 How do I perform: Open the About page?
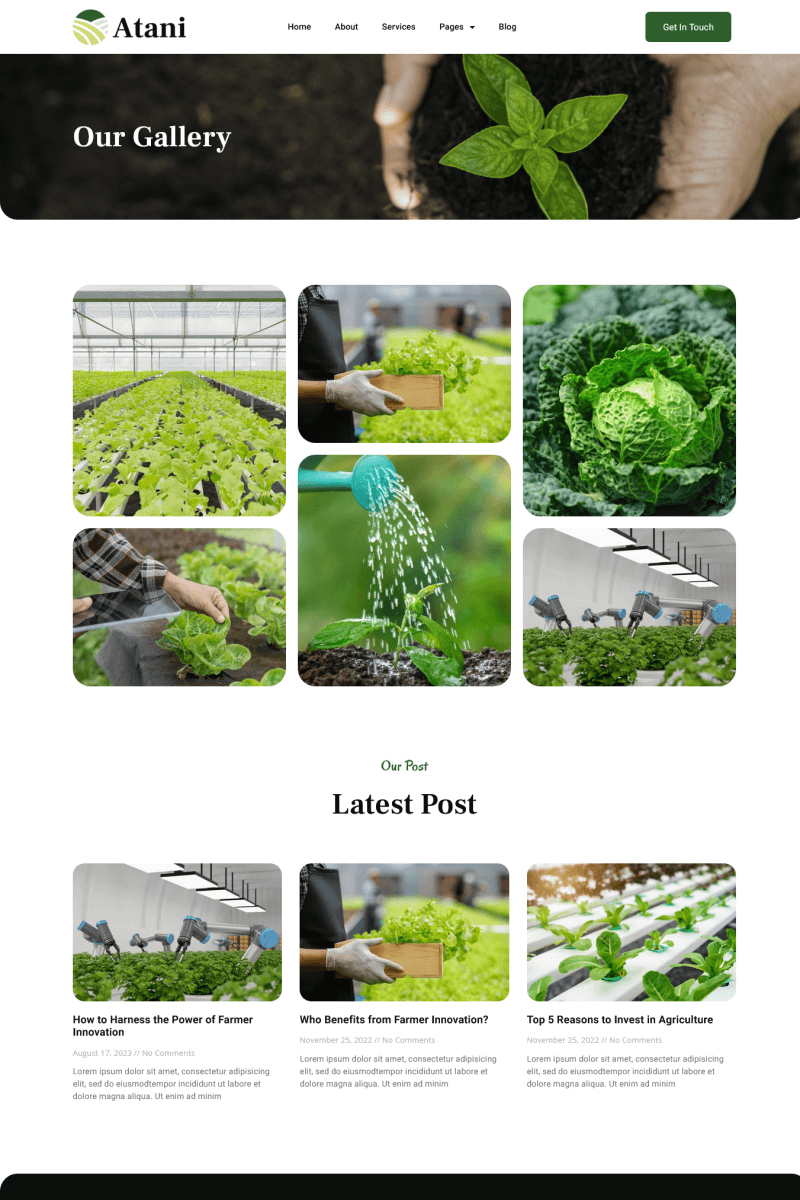click(346, 27)
